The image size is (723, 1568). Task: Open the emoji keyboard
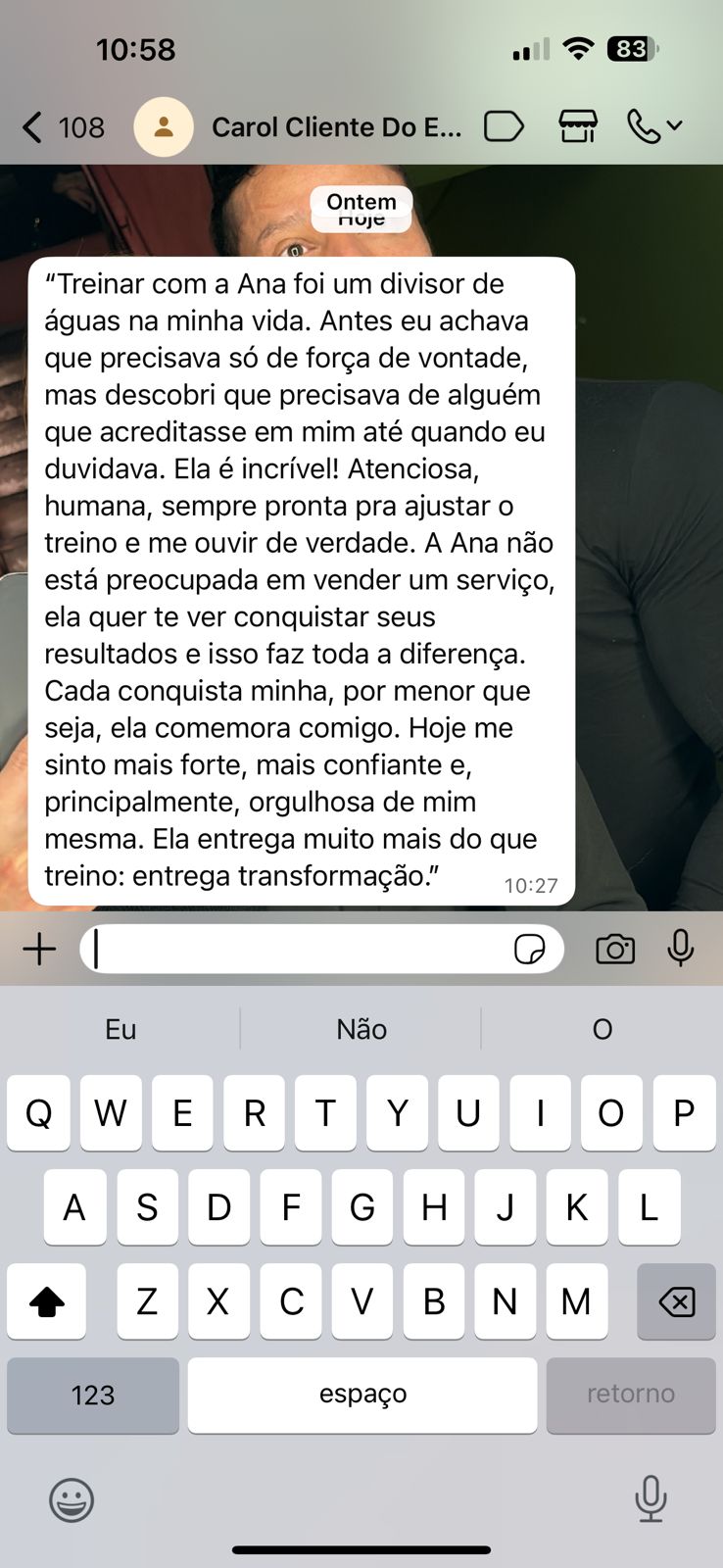pyautogui.click(x=72, y=1499)
